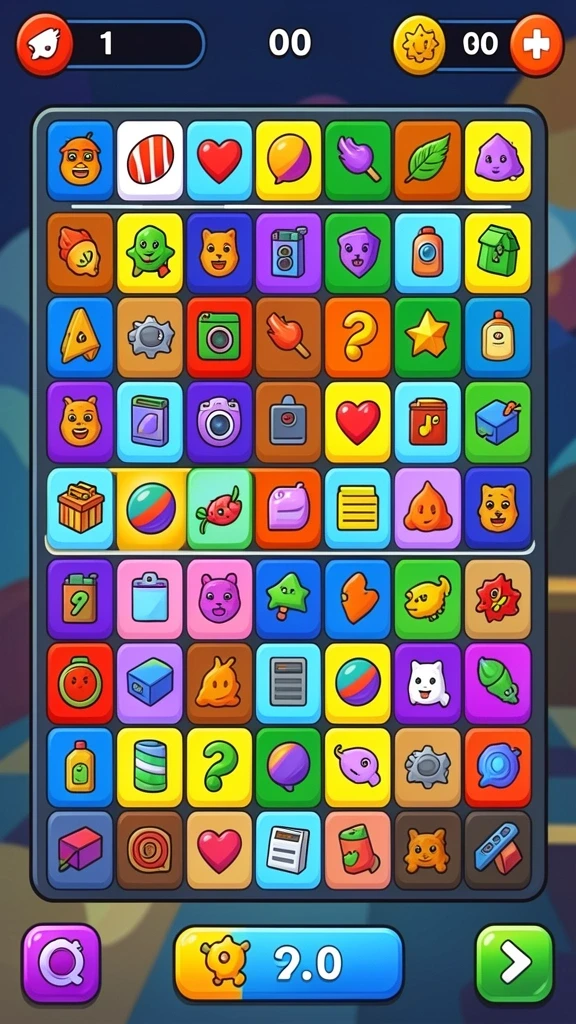
Task: Select the orange question mark tile
Action: pyautogui.click(x=358, y=337)
